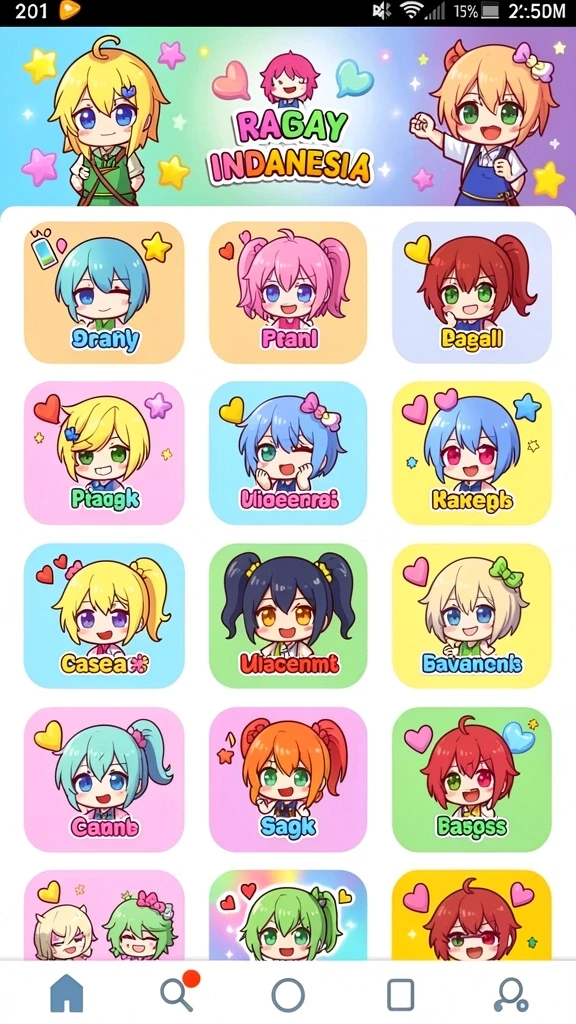Image resolution: width=576 pixels, height=1024 pixels.
Task: Select the Basgss tile
Action: [472, 779]
